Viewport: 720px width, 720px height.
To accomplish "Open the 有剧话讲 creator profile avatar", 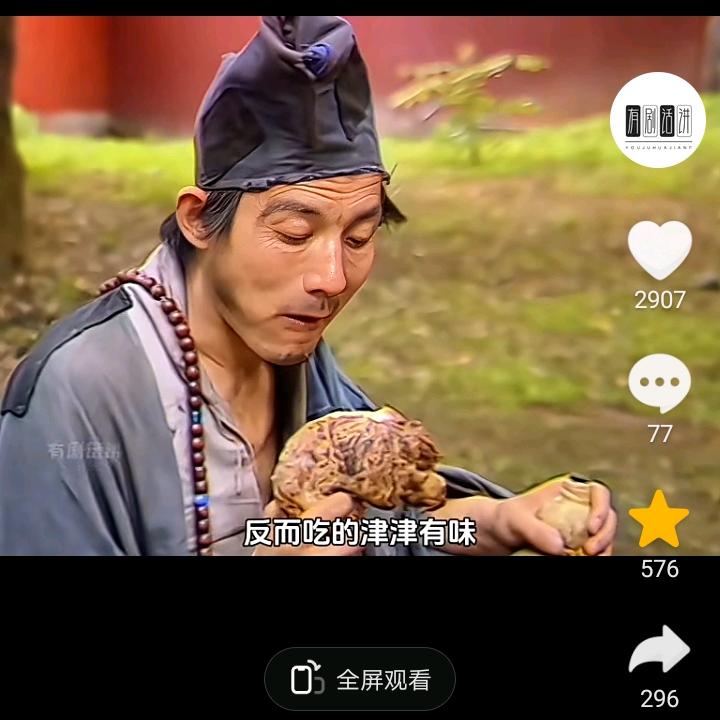I will pyautogui.click(x=658, y=120).
